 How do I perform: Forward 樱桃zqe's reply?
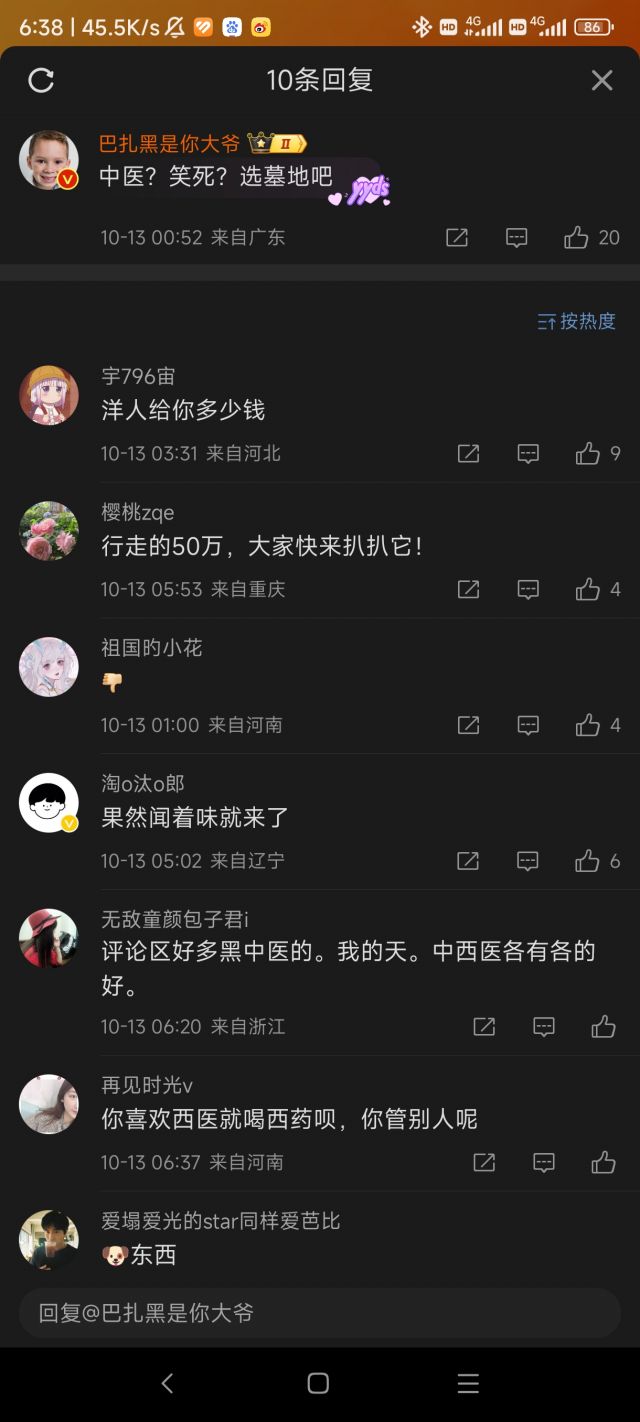[x=468, y=589]
